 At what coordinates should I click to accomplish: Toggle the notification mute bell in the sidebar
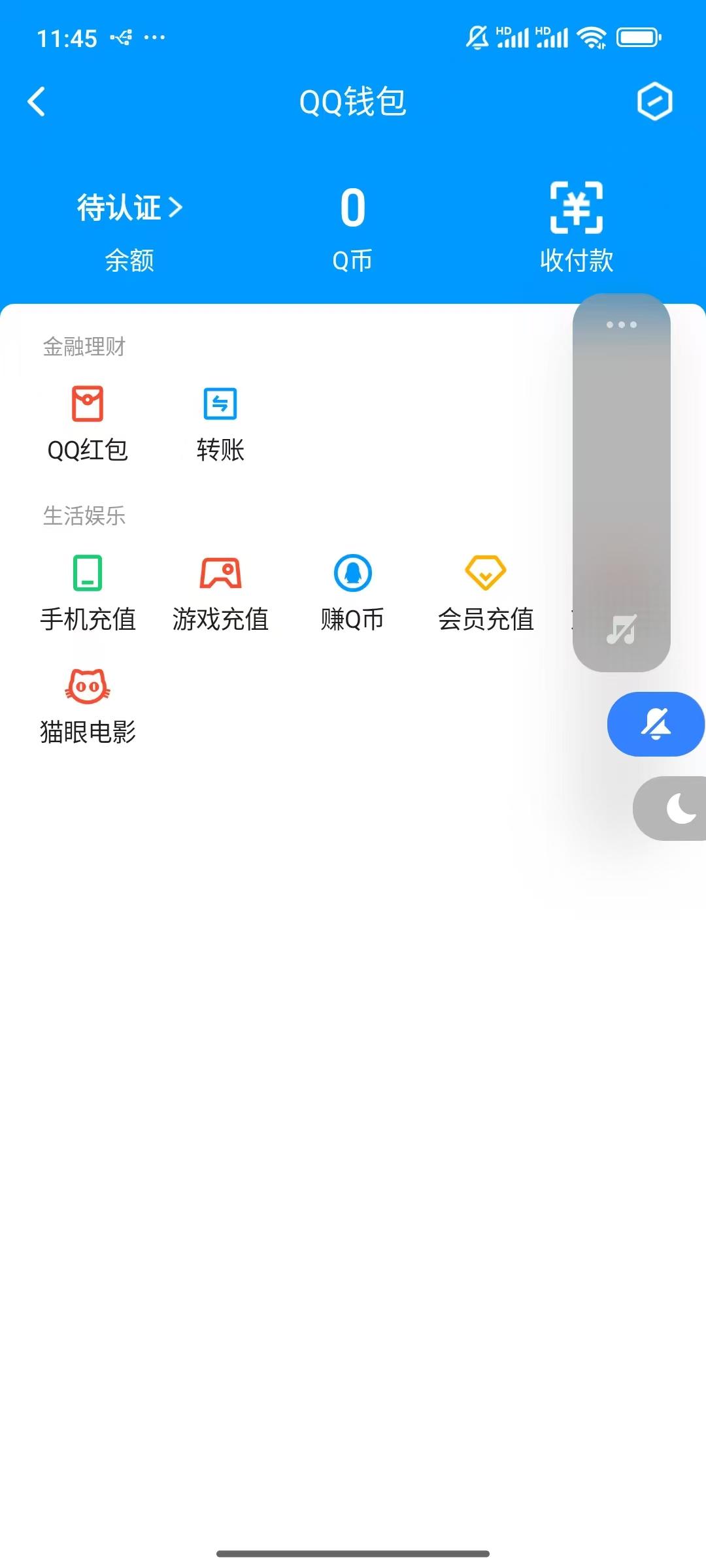pyautogui.click(x=656, y=725)
